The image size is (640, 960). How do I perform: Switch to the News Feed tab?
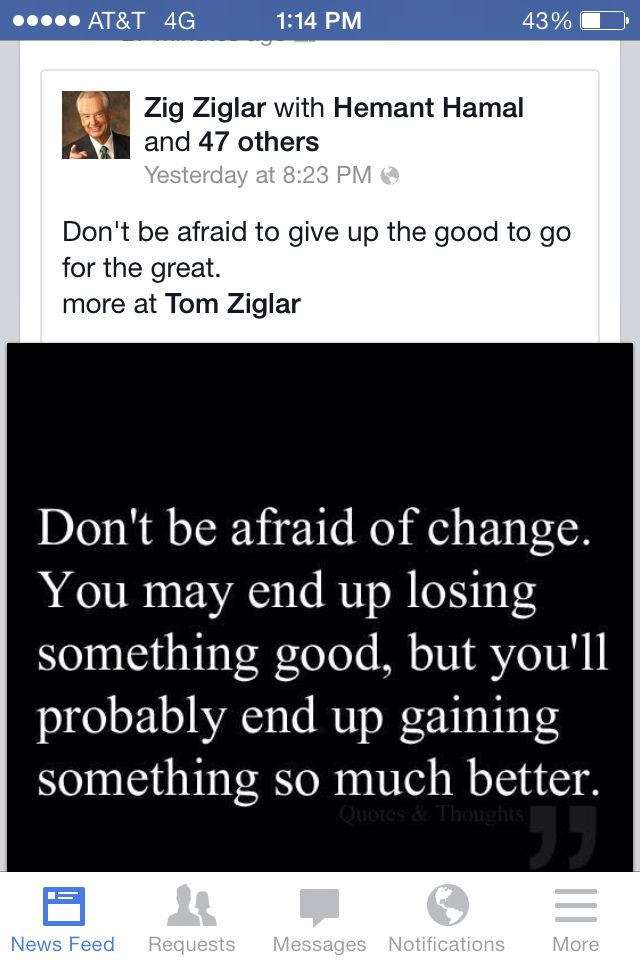63,918
